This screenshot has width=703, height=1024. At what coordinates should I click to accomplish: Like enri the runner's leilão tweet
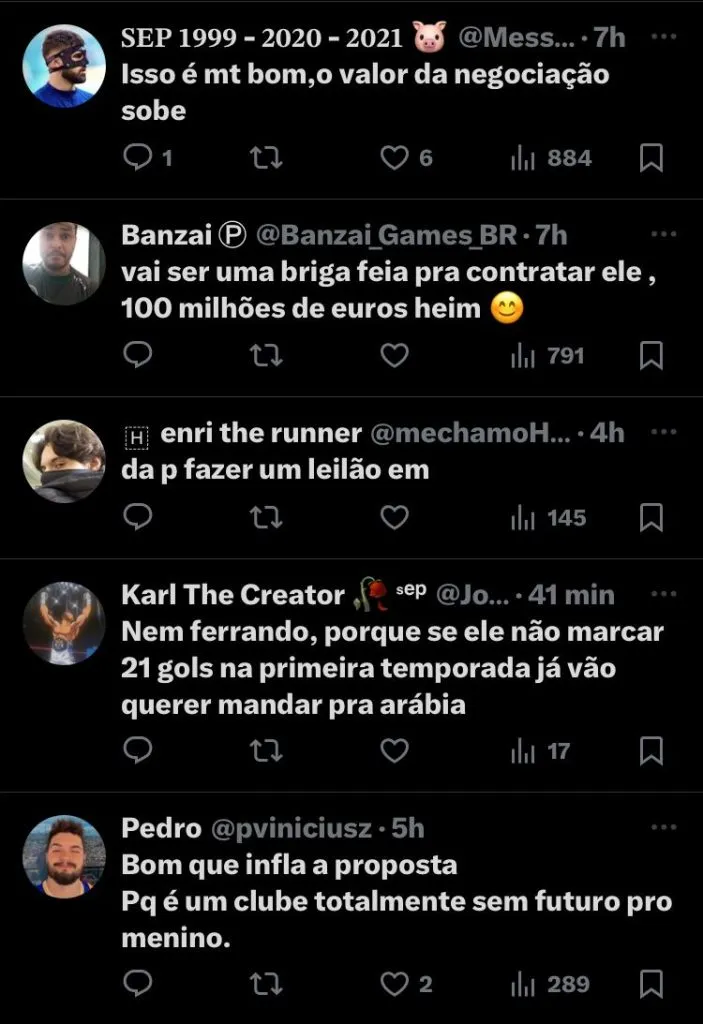coord(396,517)
